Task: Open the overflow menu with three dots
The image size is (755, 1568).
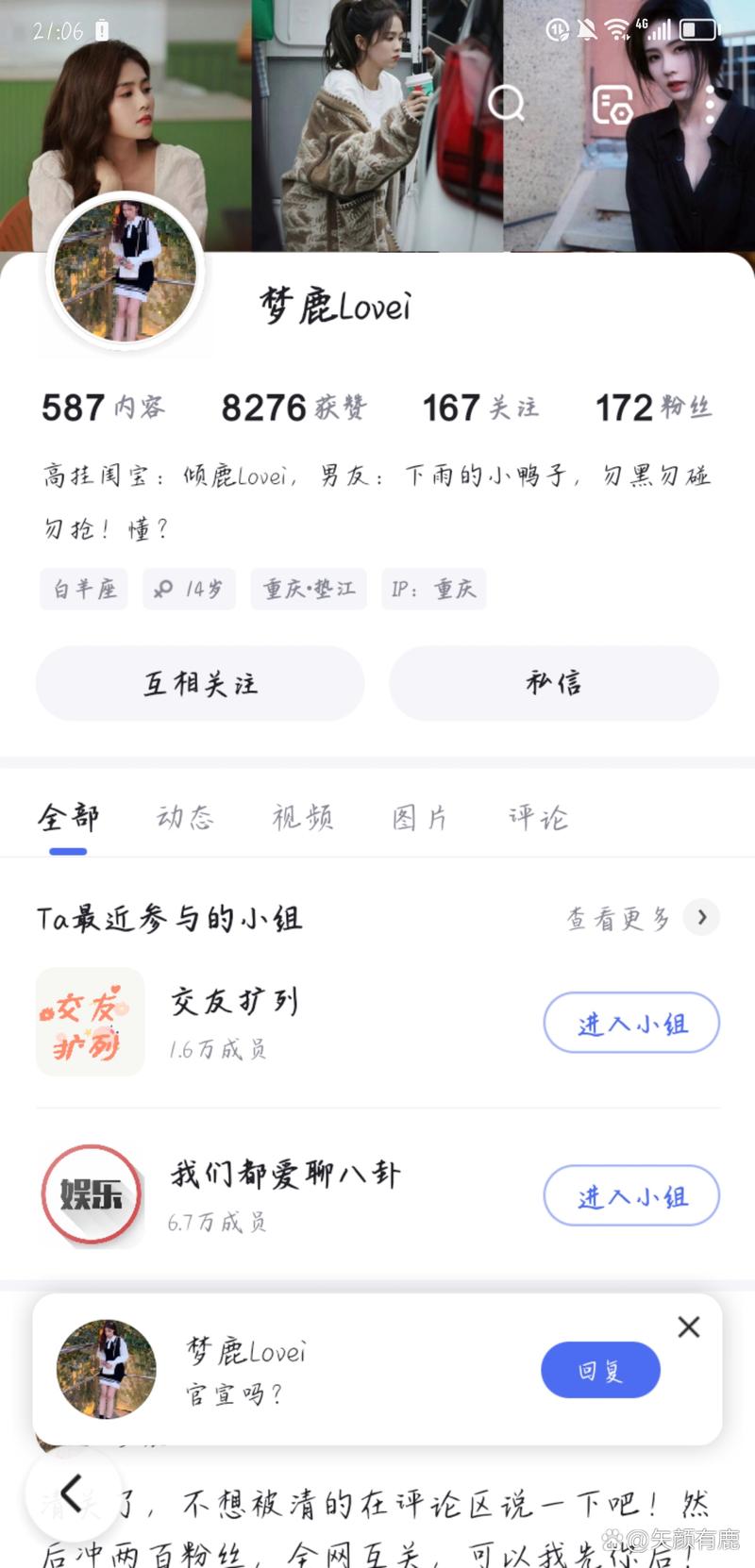Action: pyautogui.click(x=712, y=105)
